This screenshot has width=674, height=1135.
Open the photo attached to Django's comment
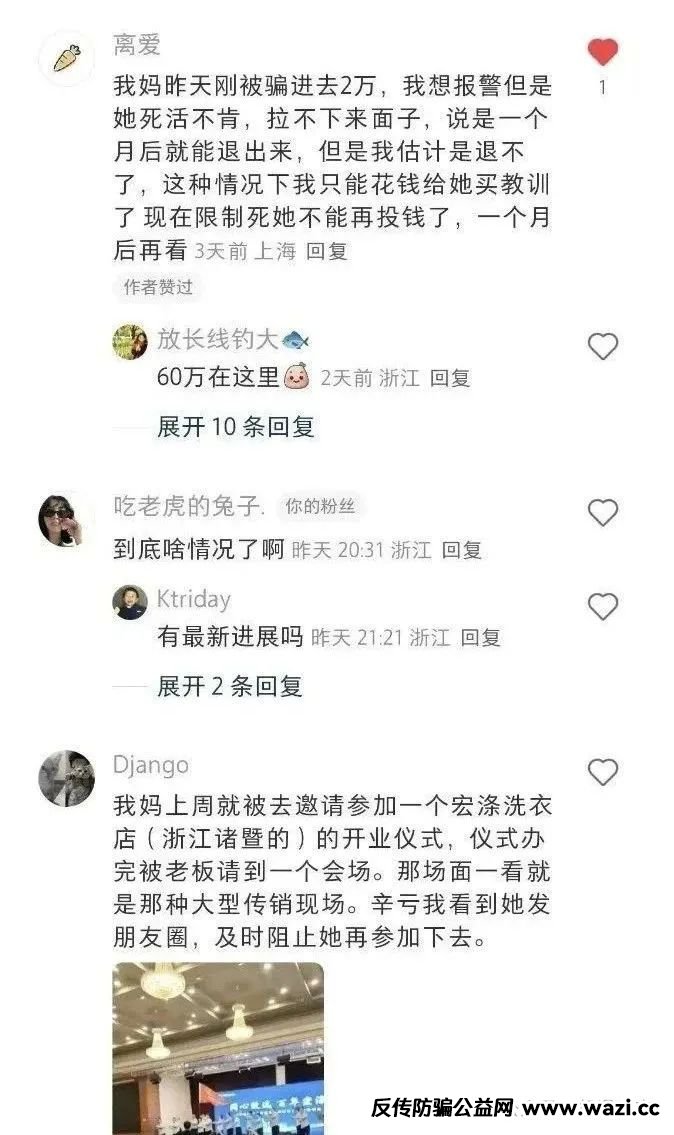[x=218, y=1048]
